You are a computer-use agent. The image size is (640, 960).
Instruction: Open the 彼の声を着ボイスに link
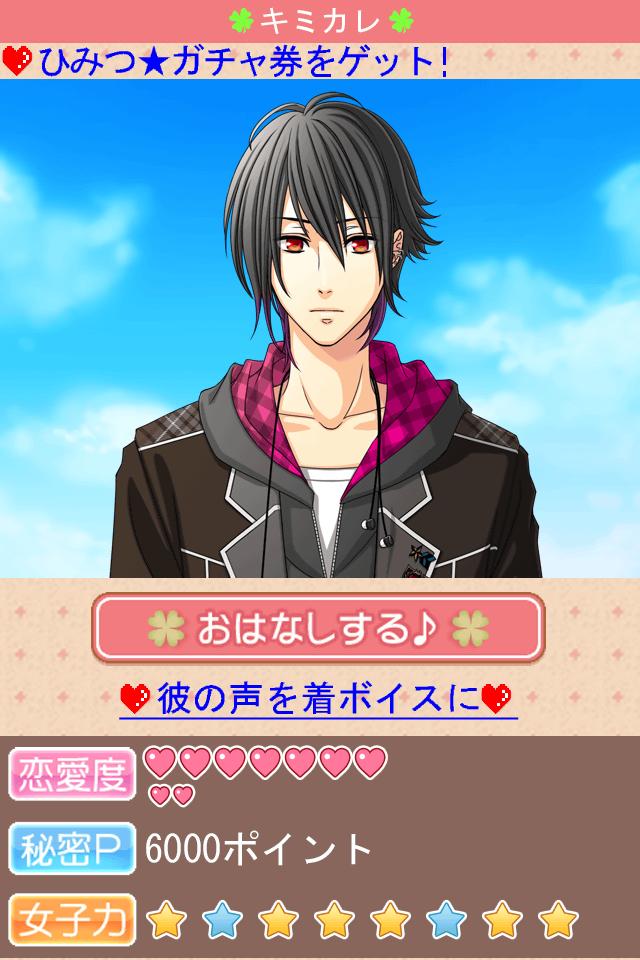click(x=318, y=698)
